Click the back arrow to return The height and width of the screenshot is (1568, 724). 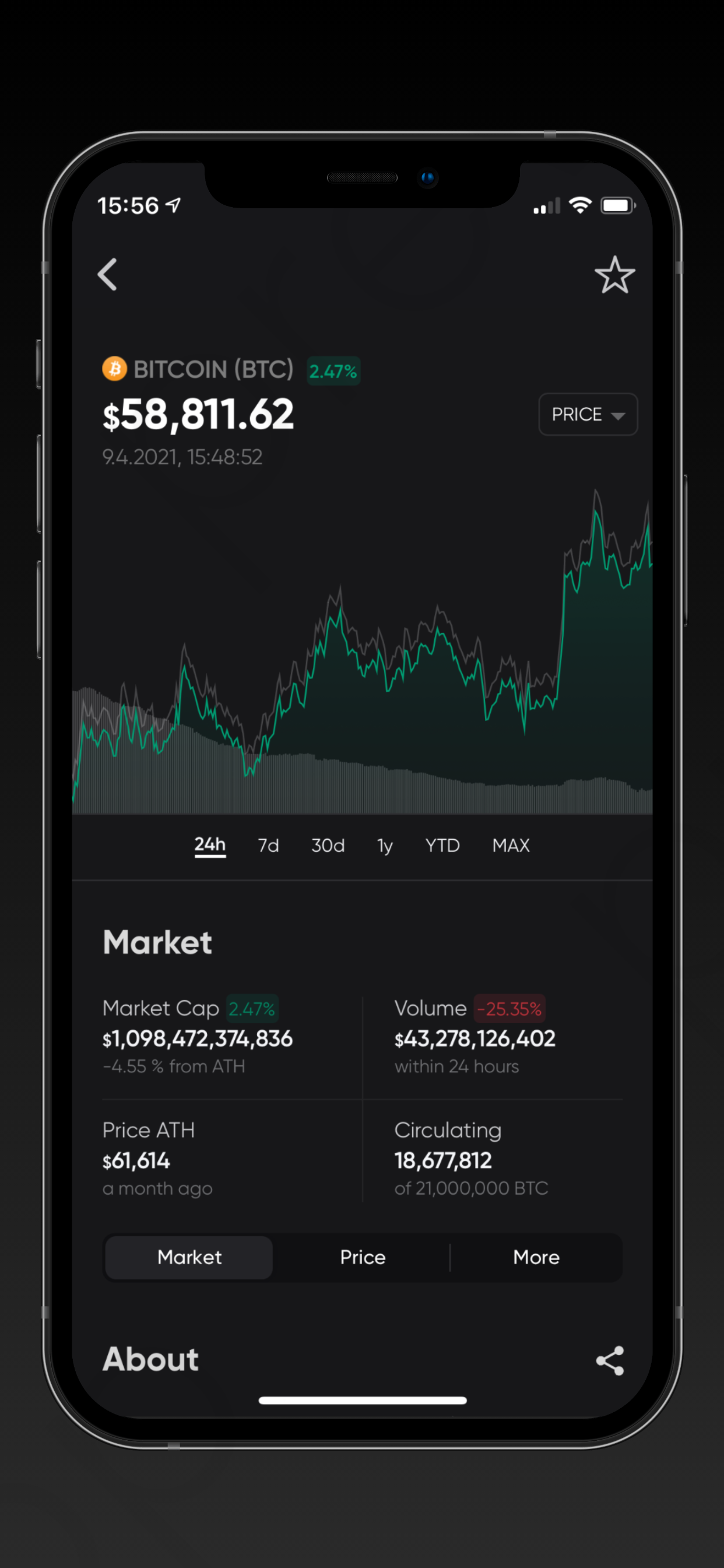107,275
